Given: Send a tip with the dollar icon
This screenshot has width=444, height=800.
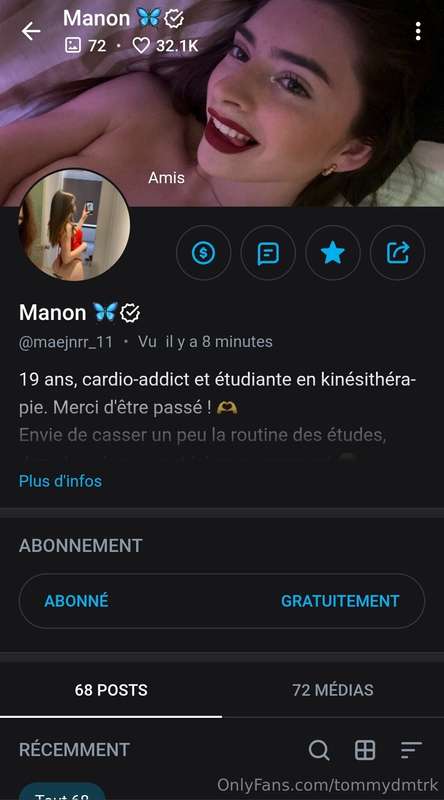Looking at the screenshot, I should 203,253.
